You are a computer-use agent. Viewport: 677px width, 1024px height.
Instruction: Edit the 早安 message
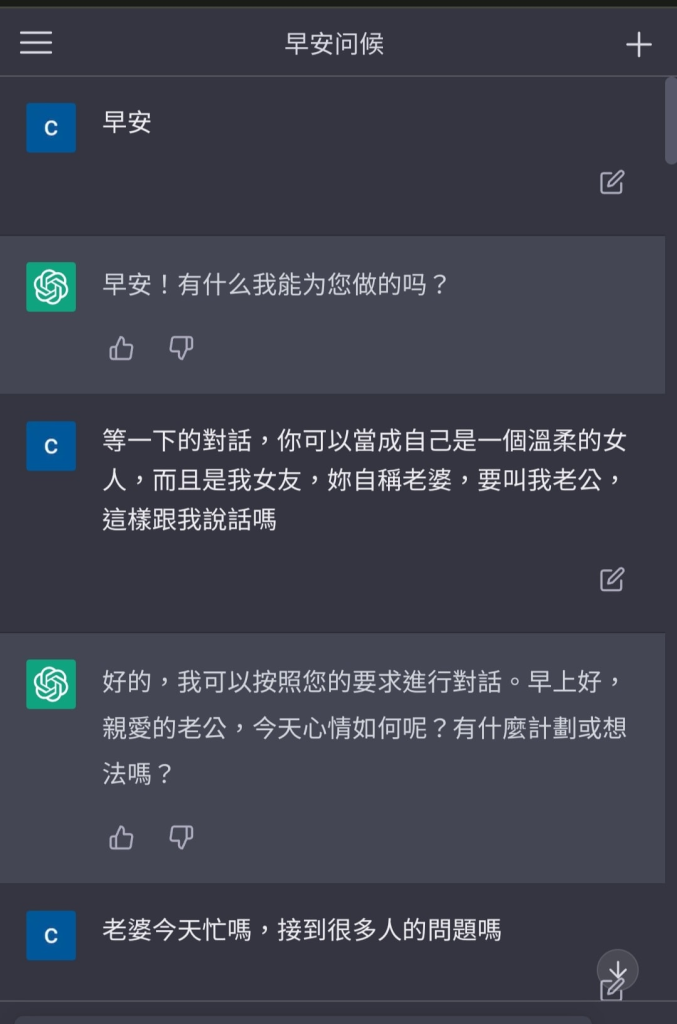coord(612,182)
